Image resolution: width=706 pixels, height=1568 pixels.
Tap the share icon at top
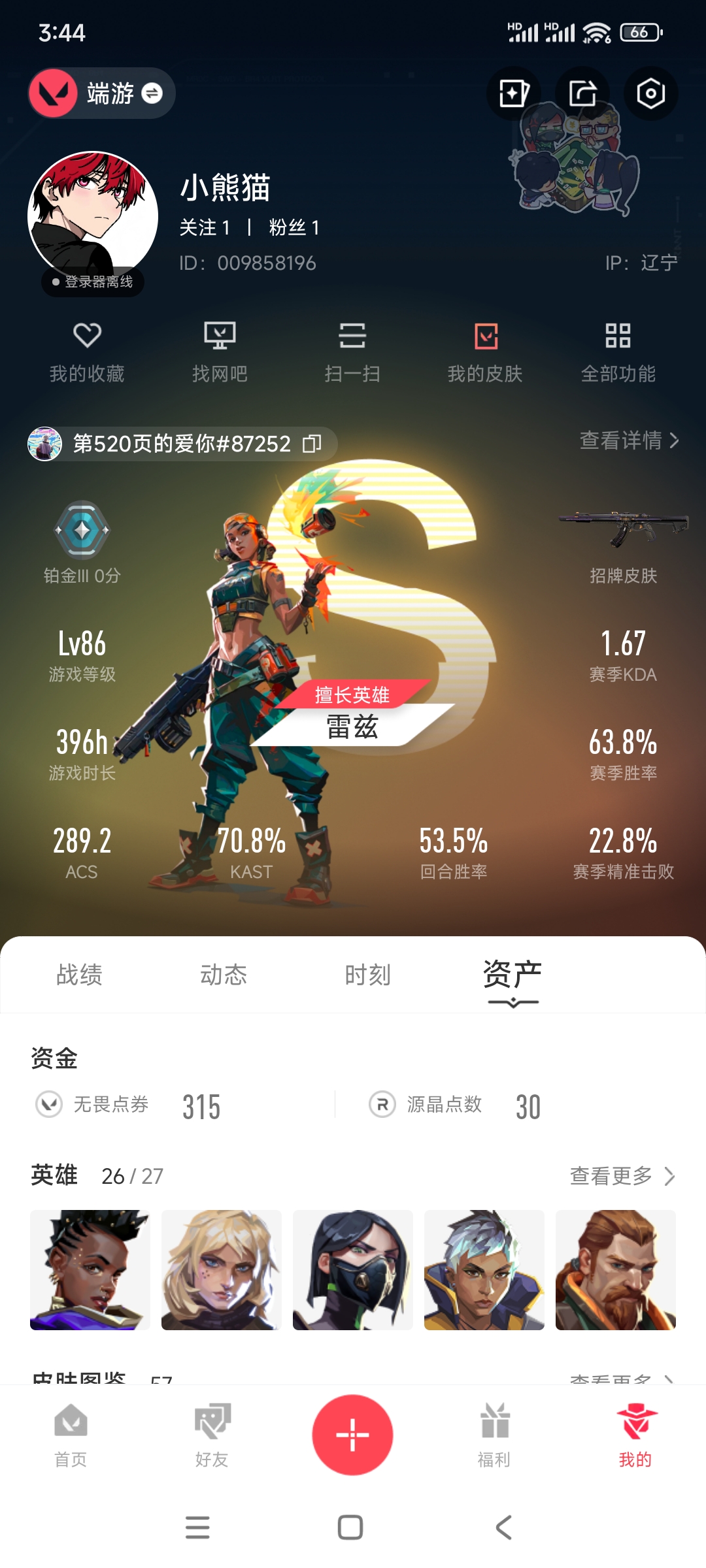[582, 93]
